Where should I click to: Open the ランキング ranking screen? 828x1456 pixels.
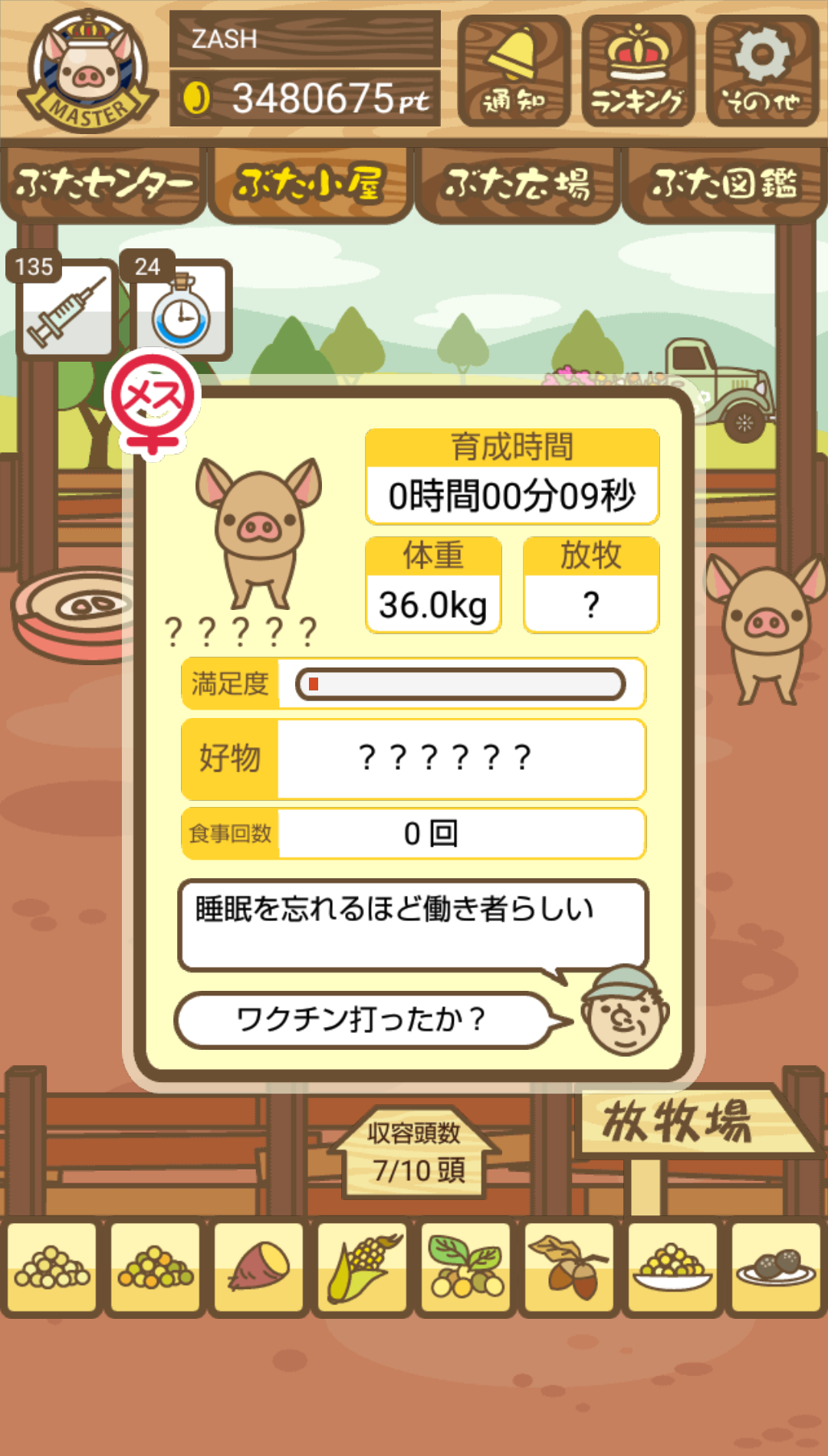click(x=637, y=71)
